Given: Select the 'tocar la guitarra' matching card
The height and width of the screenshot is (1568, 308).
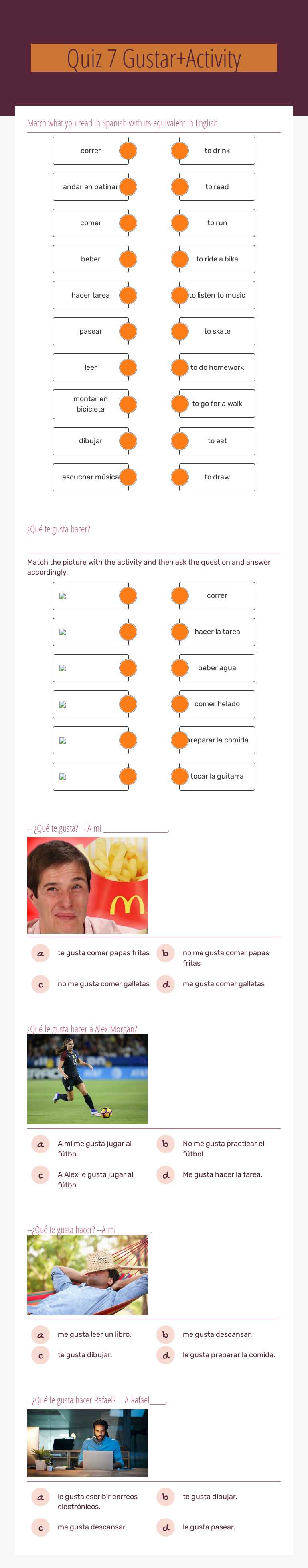Looking at the screenshot, I should pos(217,777).
